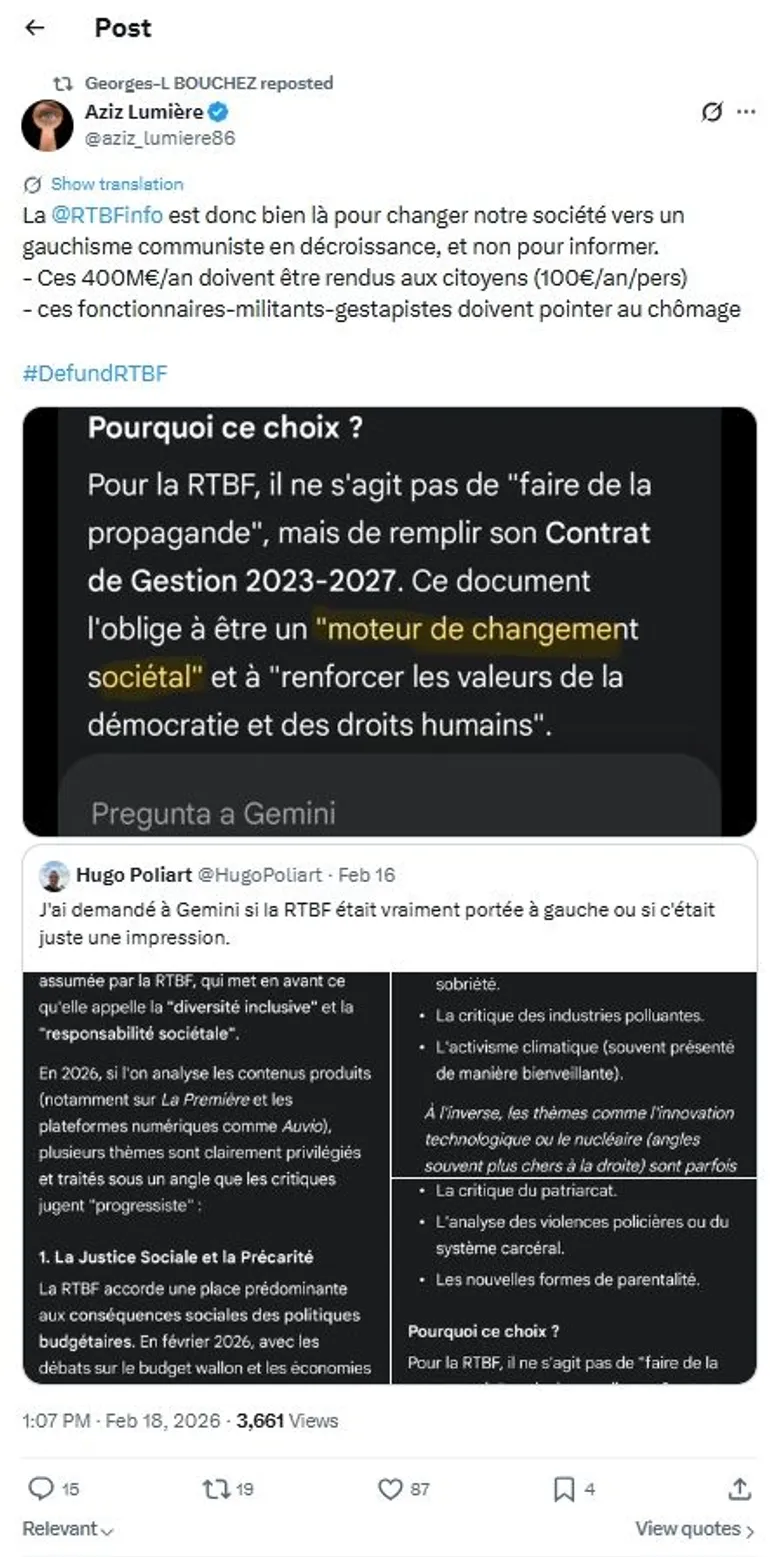This screenshot has height=1557, width=770.
Task: Open the #DefundRTBF hashtag
Action: (x=94, y=374)
